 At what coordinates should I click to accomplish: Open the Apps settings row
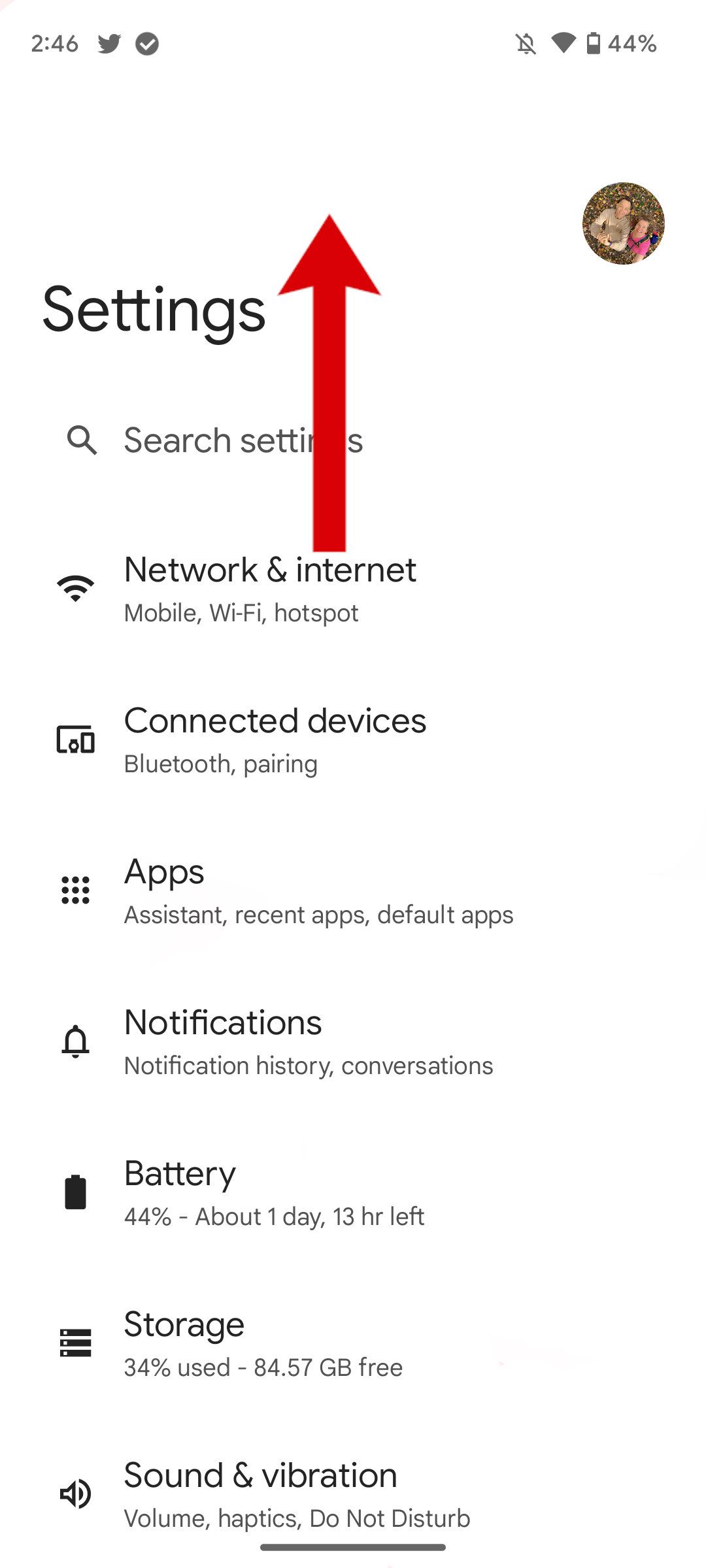point(318,890)
